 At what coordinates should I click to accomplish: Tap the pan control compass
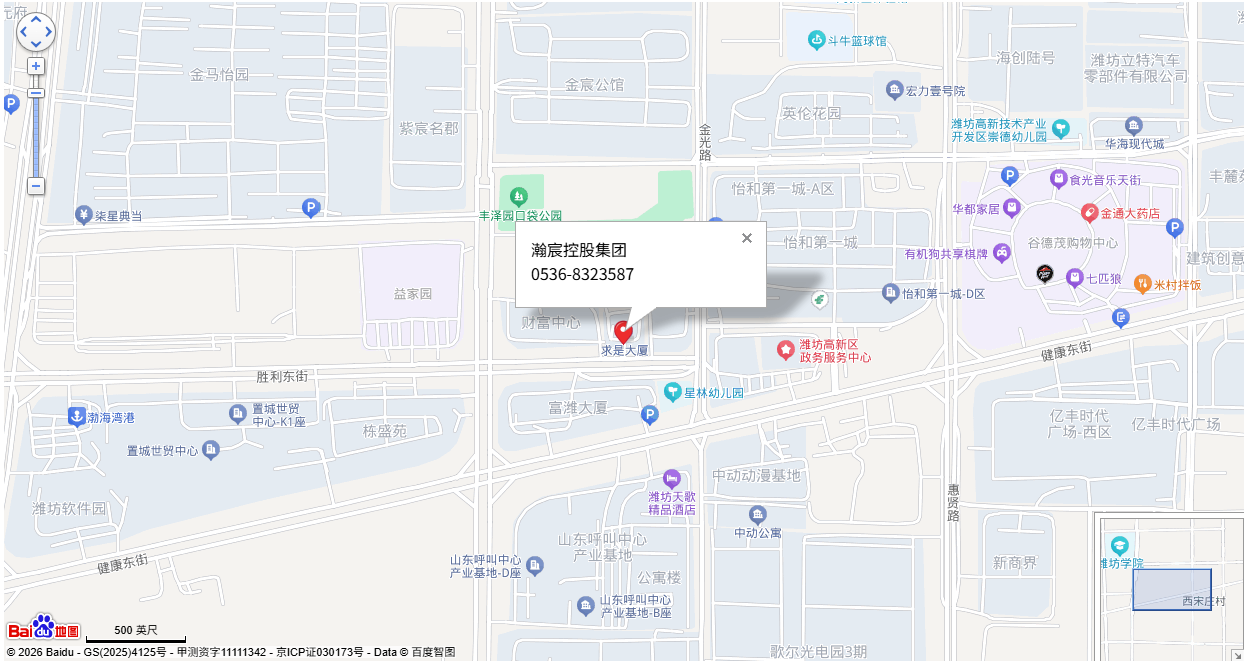pyautogui.click(x=36, y=32)
